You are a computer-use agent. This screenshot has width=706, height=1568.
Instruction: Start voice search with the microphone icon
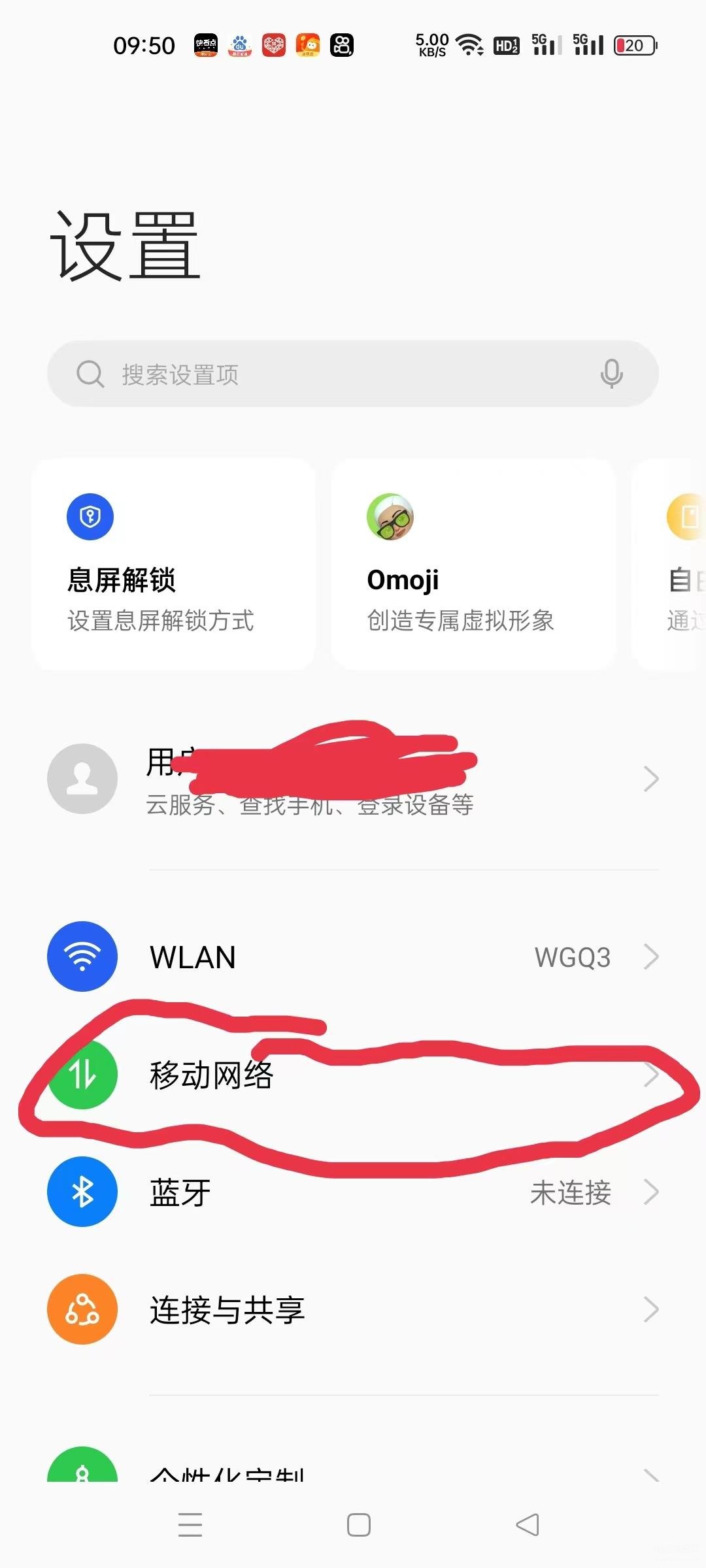tap(611, 374)
